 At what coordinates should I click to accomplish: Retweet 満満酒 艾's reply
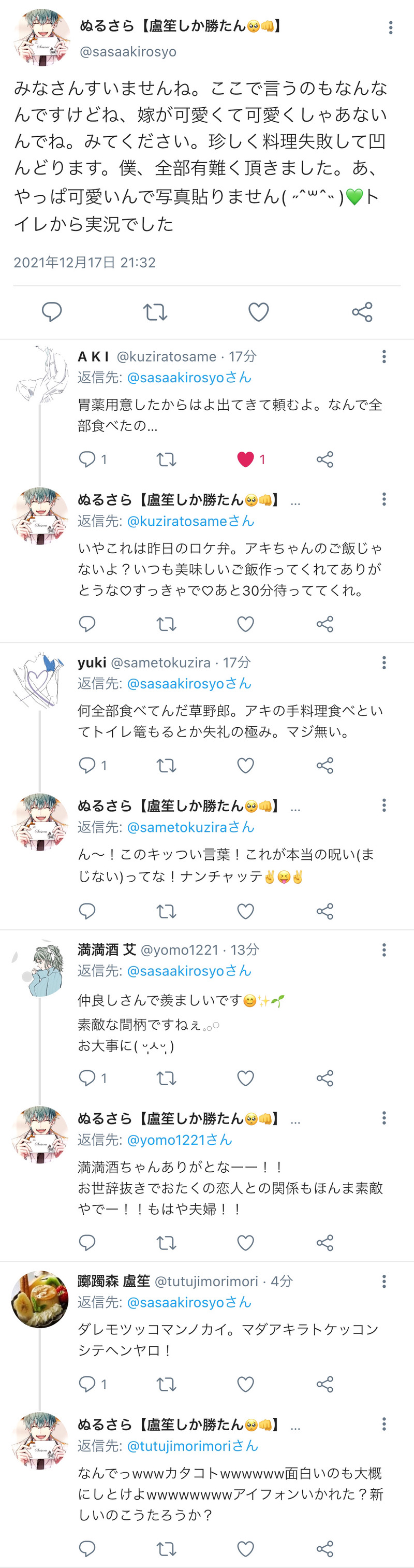(166, 1078)
